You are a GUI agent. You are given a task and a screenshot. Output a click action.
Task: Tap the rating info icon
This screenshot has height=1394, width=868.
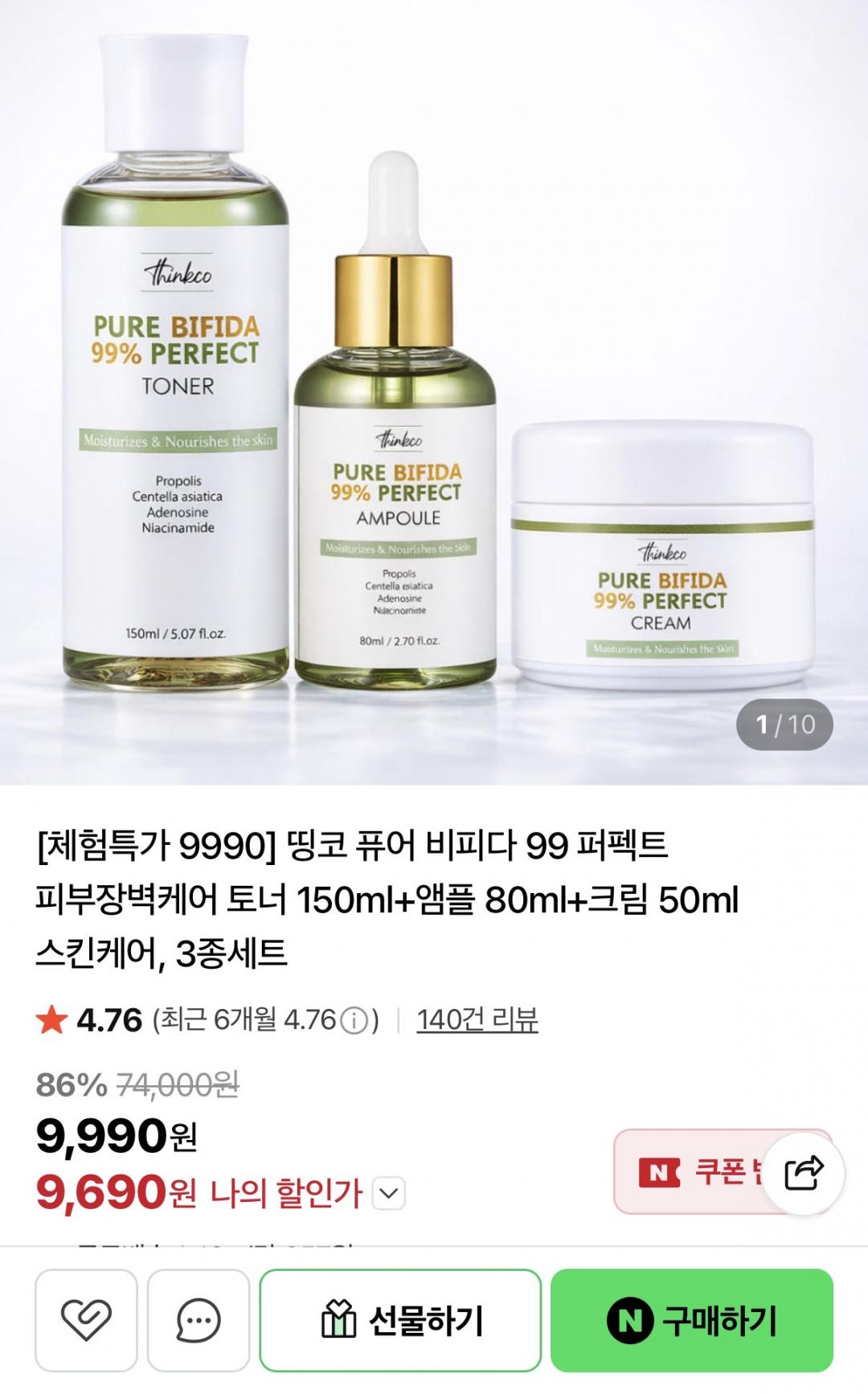354,1021
